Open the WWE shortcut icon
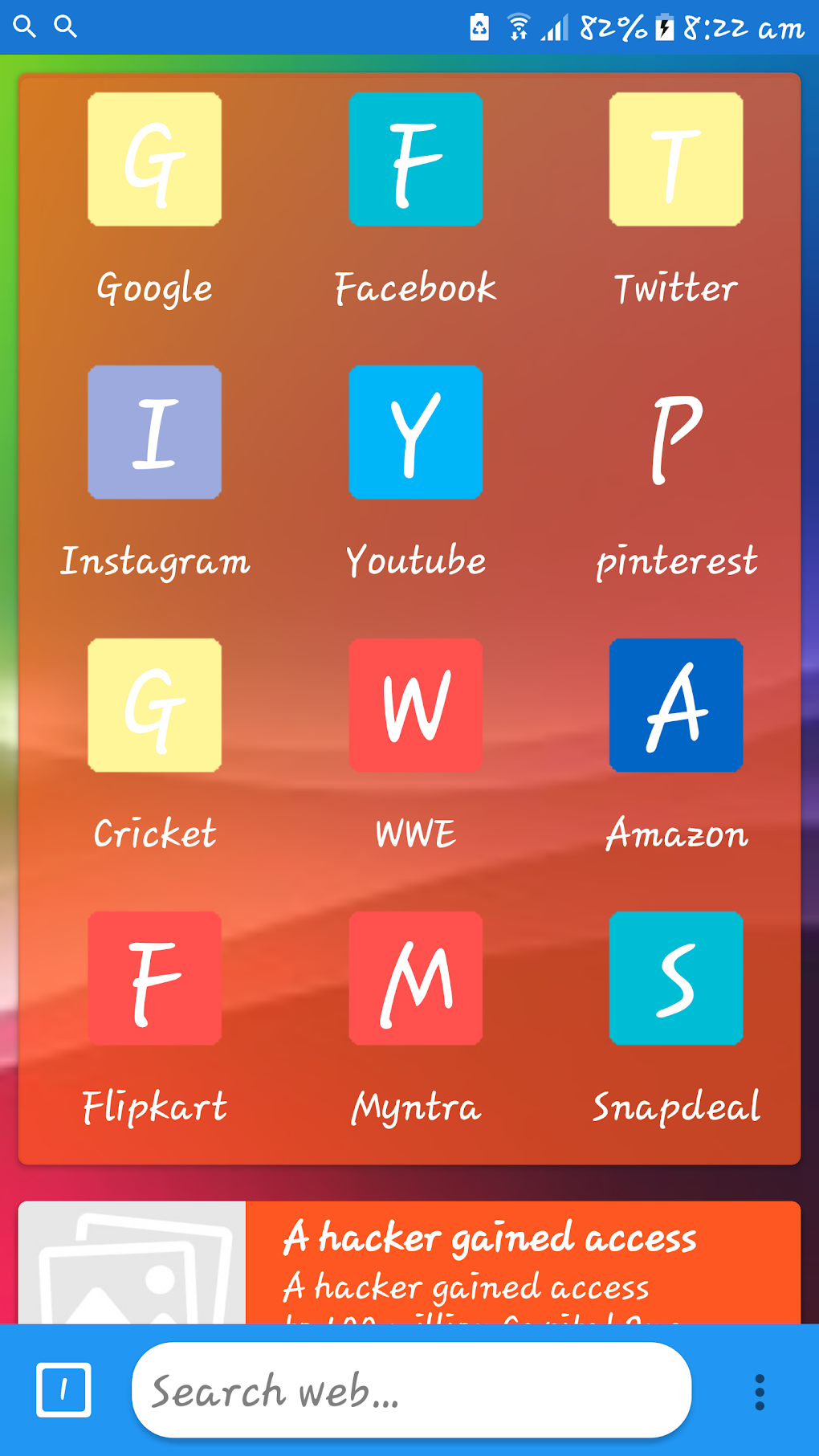819x1456 pixels. pos(415,705)
